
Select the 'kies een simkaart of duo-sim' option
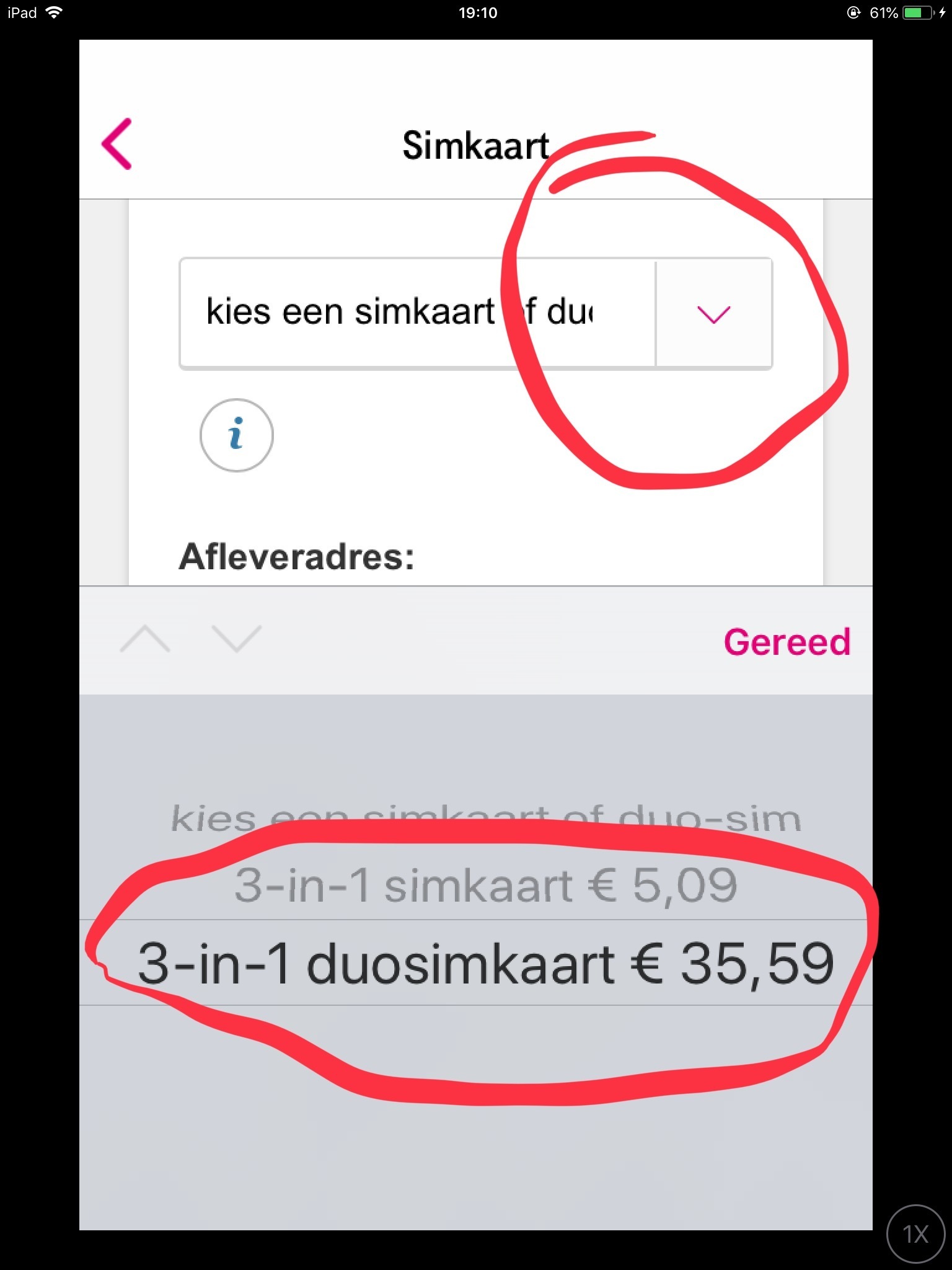point(485,819)
